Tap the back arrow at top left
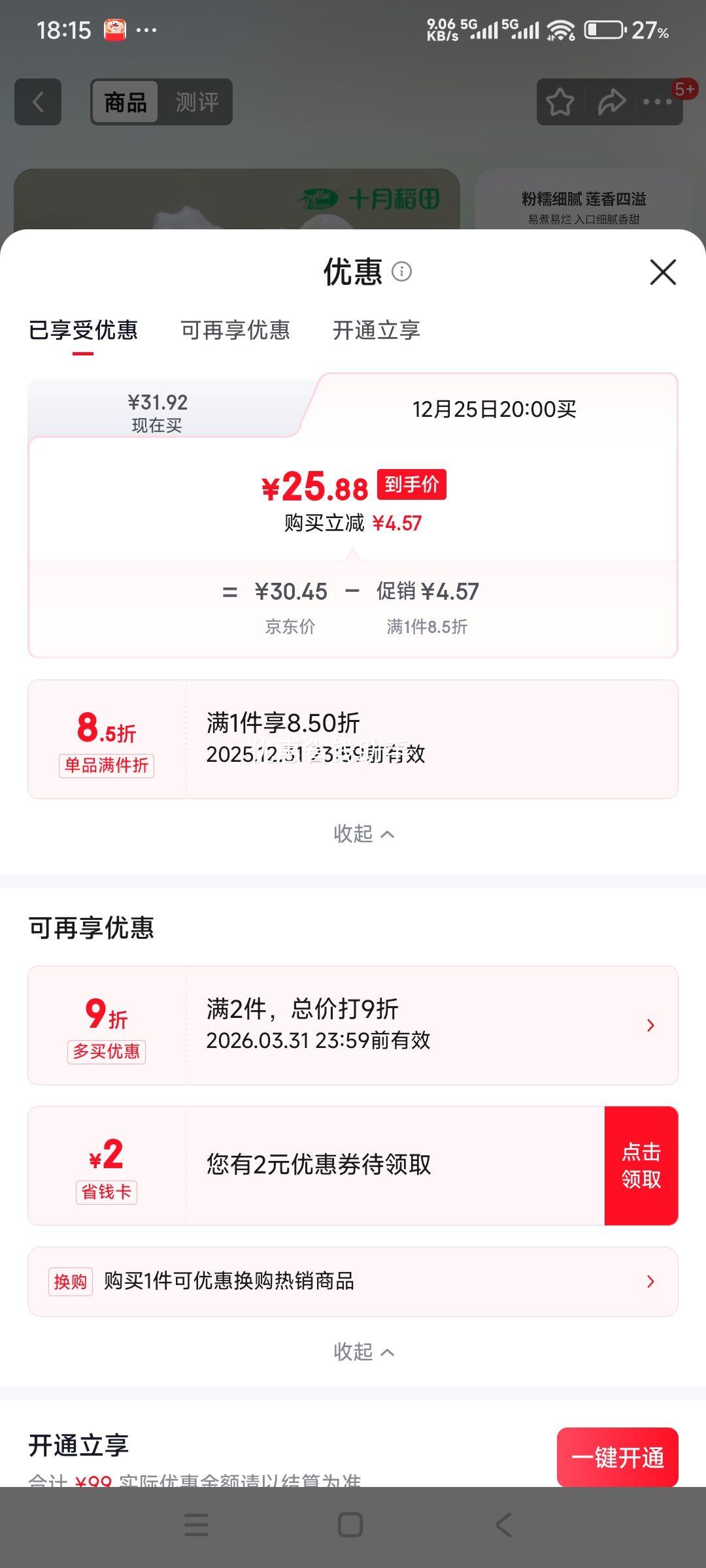This screenshot has height=1568, width=706. (37, 102)
